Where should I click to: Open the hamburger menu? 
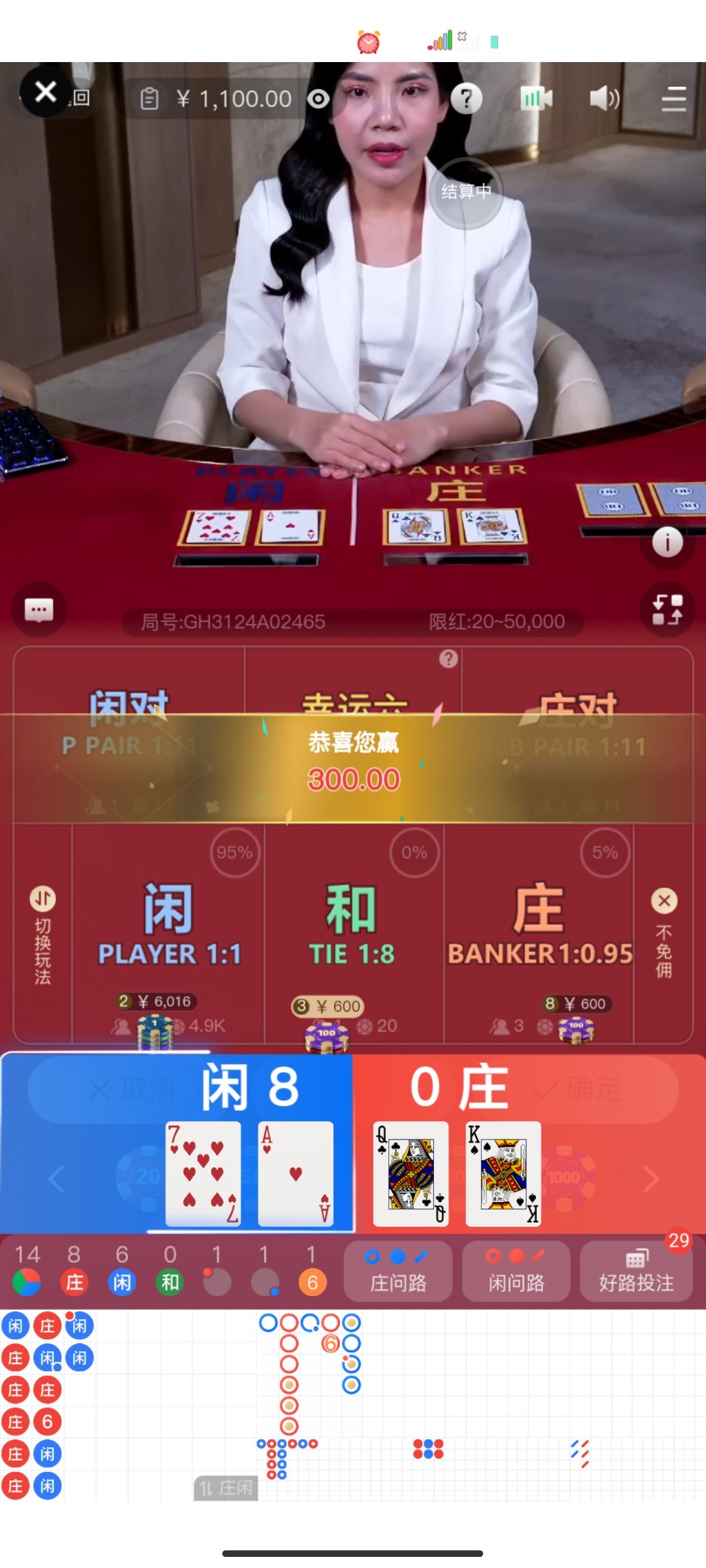point(673,99)
